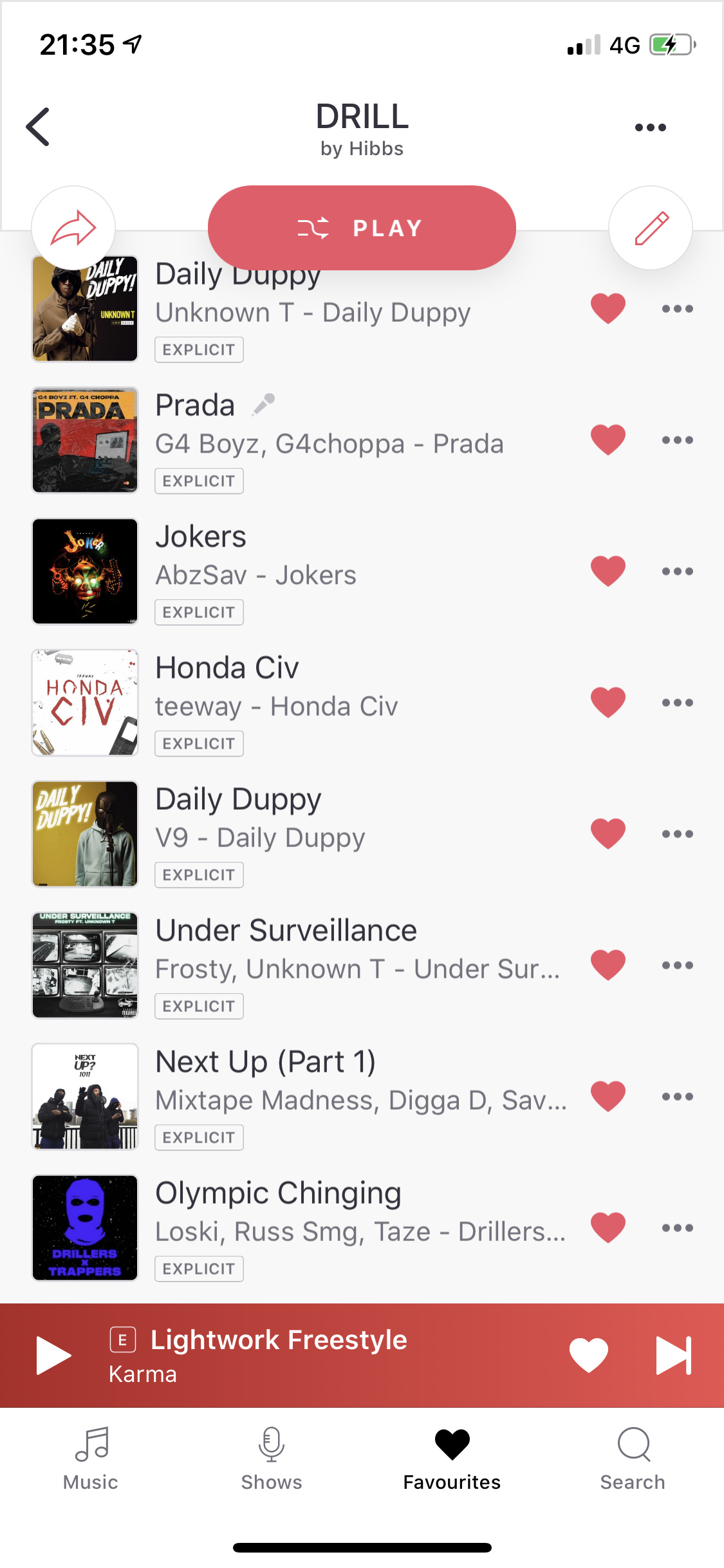The width and height of the screenshot is (724, 1568).
Task: Open more options for Next Up (Part 1)
Action: [678, 1097]
